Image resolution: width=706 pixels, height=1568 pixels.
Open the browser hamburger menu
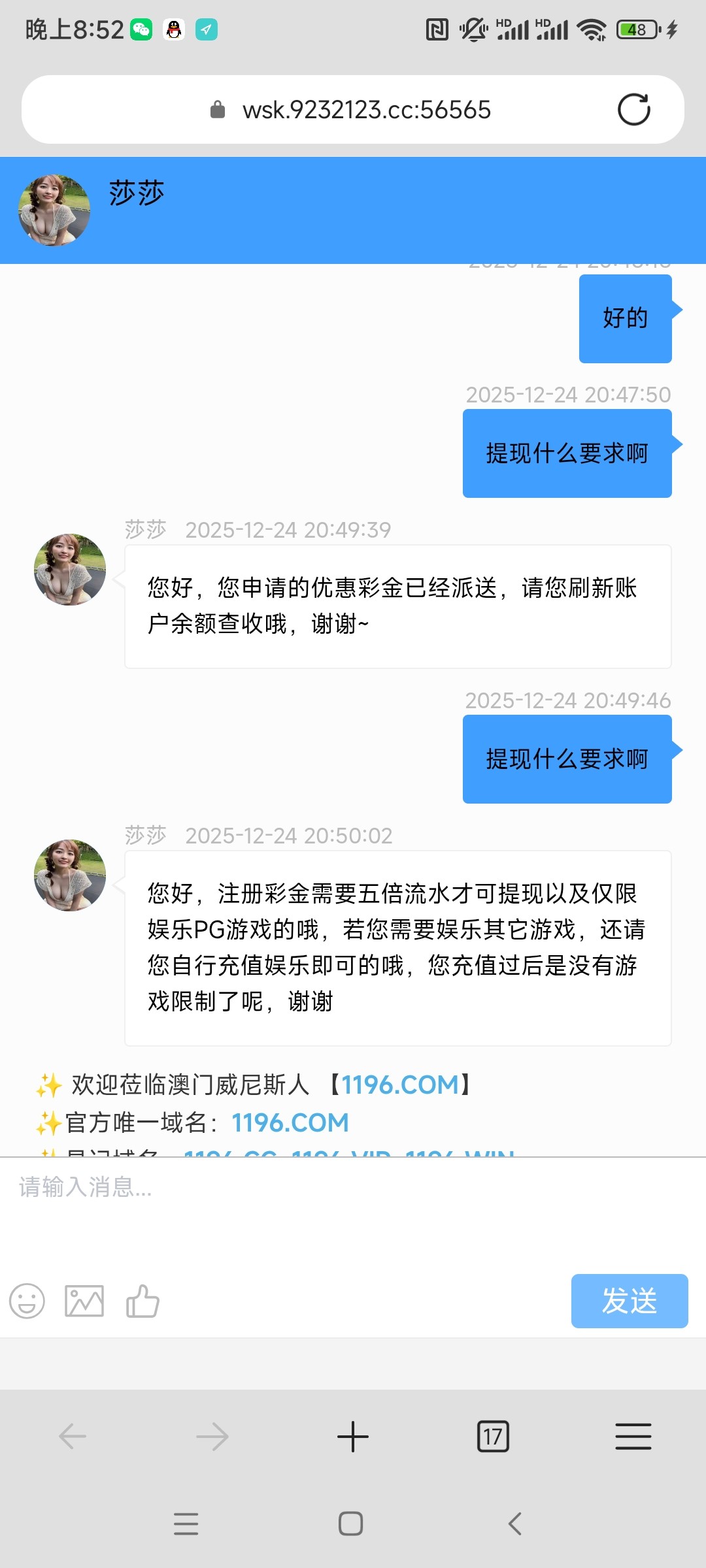(x=633, y=1437)
